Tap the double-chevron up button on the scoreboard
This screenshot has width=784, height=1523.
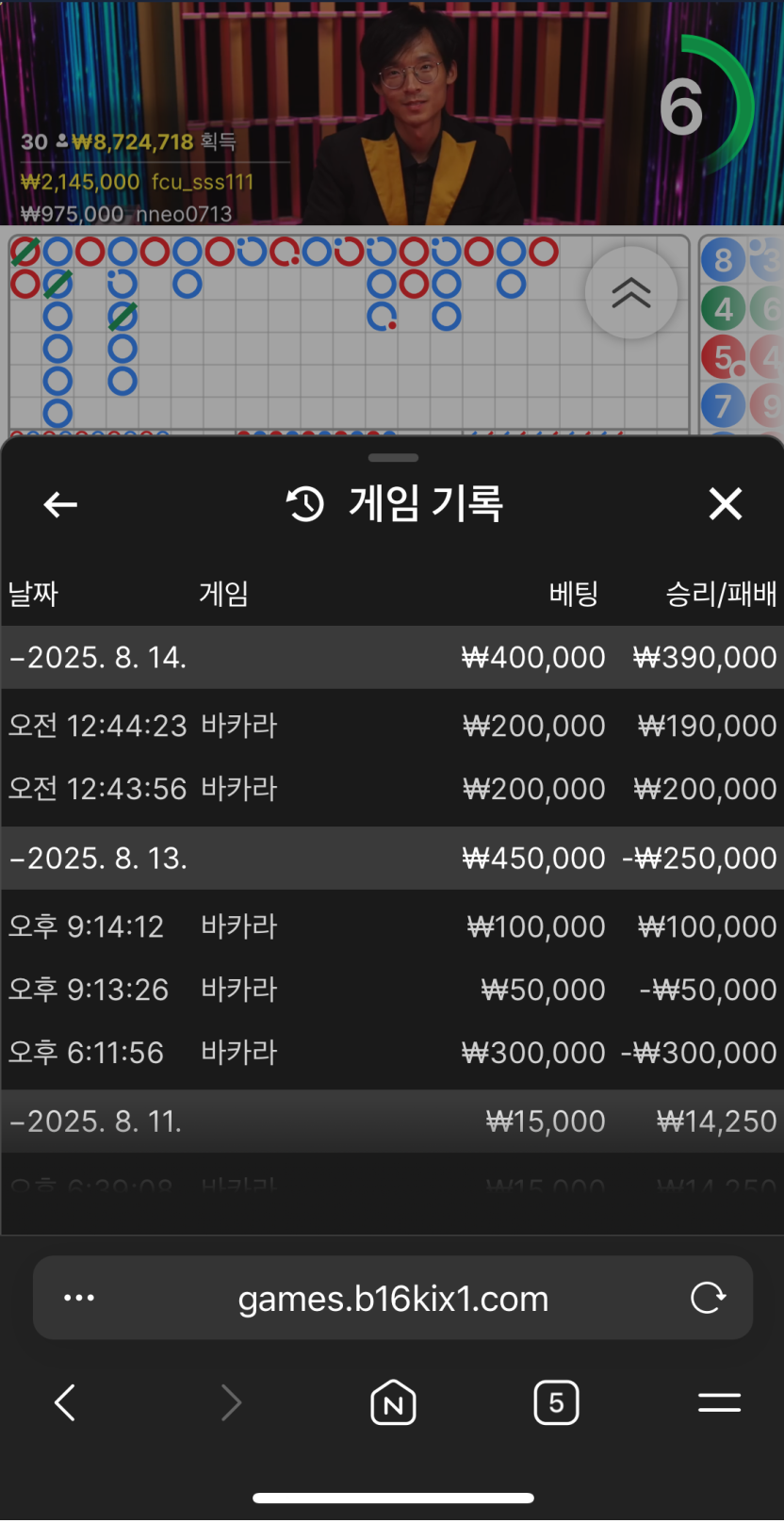point(630,293)
